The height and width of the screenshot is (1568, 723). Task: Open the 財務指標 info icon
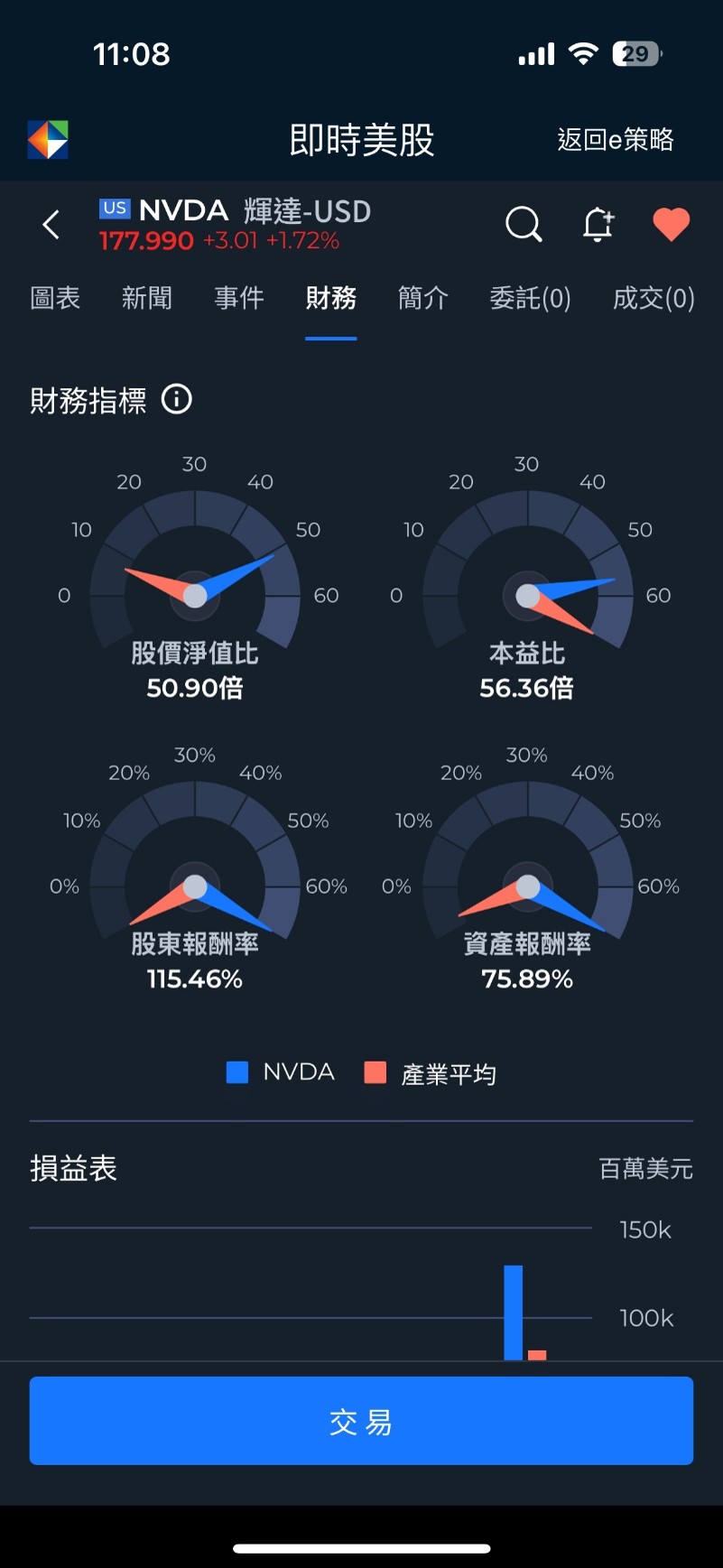[177, 400]
